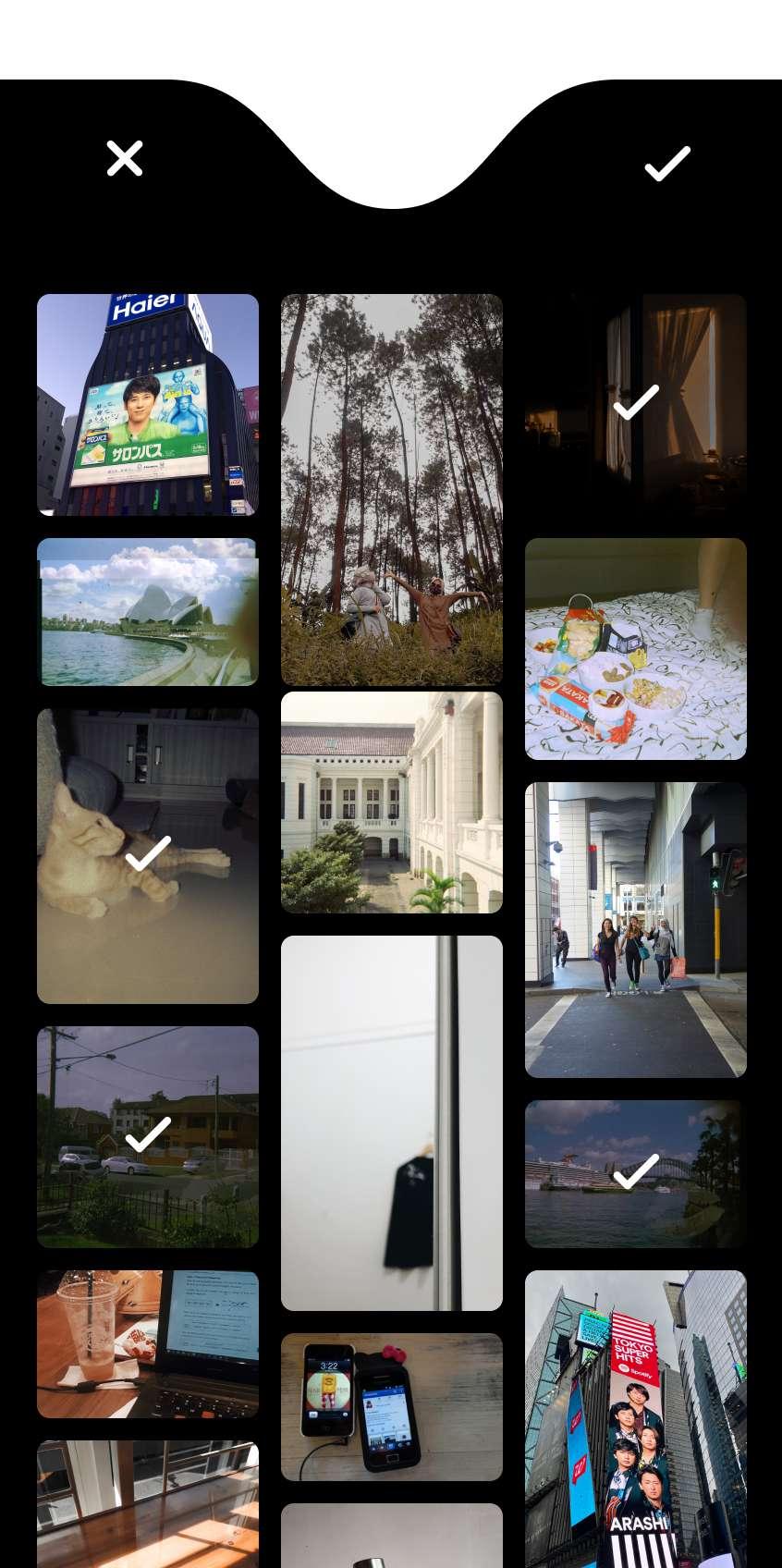Add the blurry black tag photo

392,1122
